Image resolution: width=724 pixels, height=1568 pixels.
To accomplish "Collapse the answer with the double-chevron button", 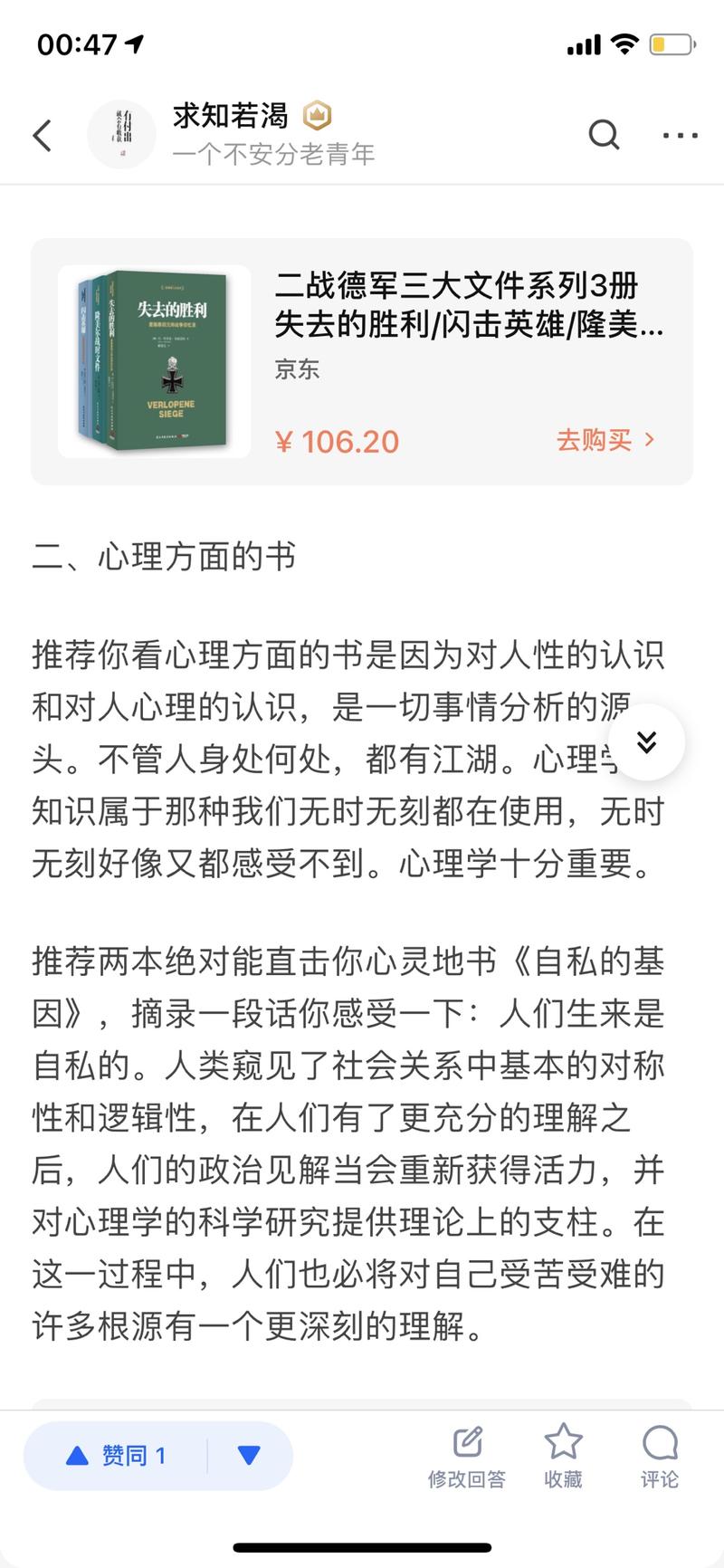I will 646,741.
